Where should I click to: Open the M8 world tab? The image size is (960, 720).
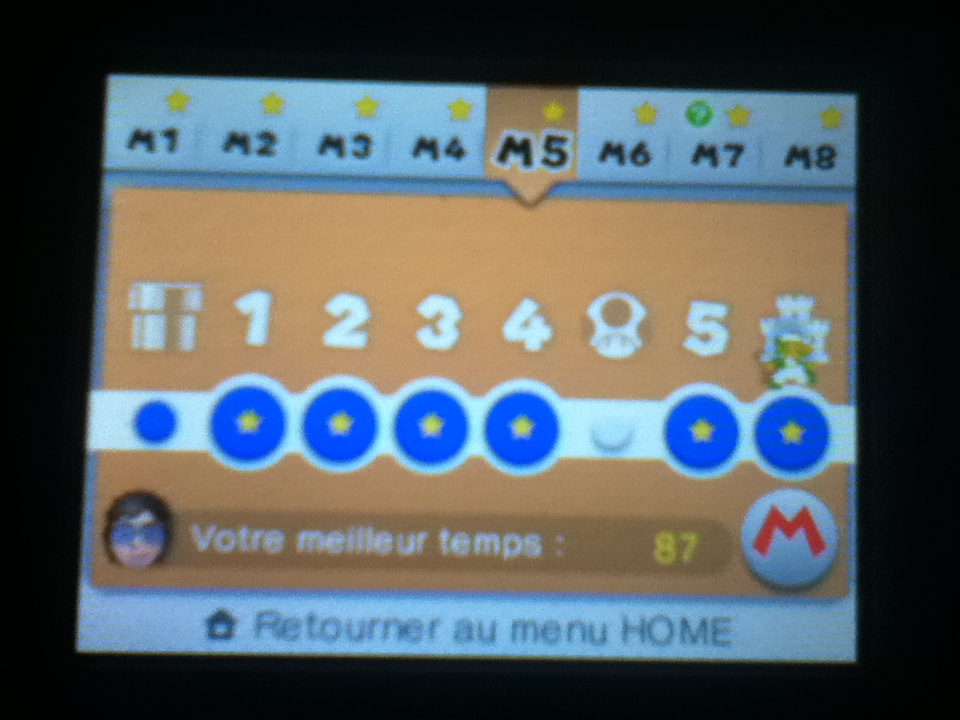click(x=810, y=155)
